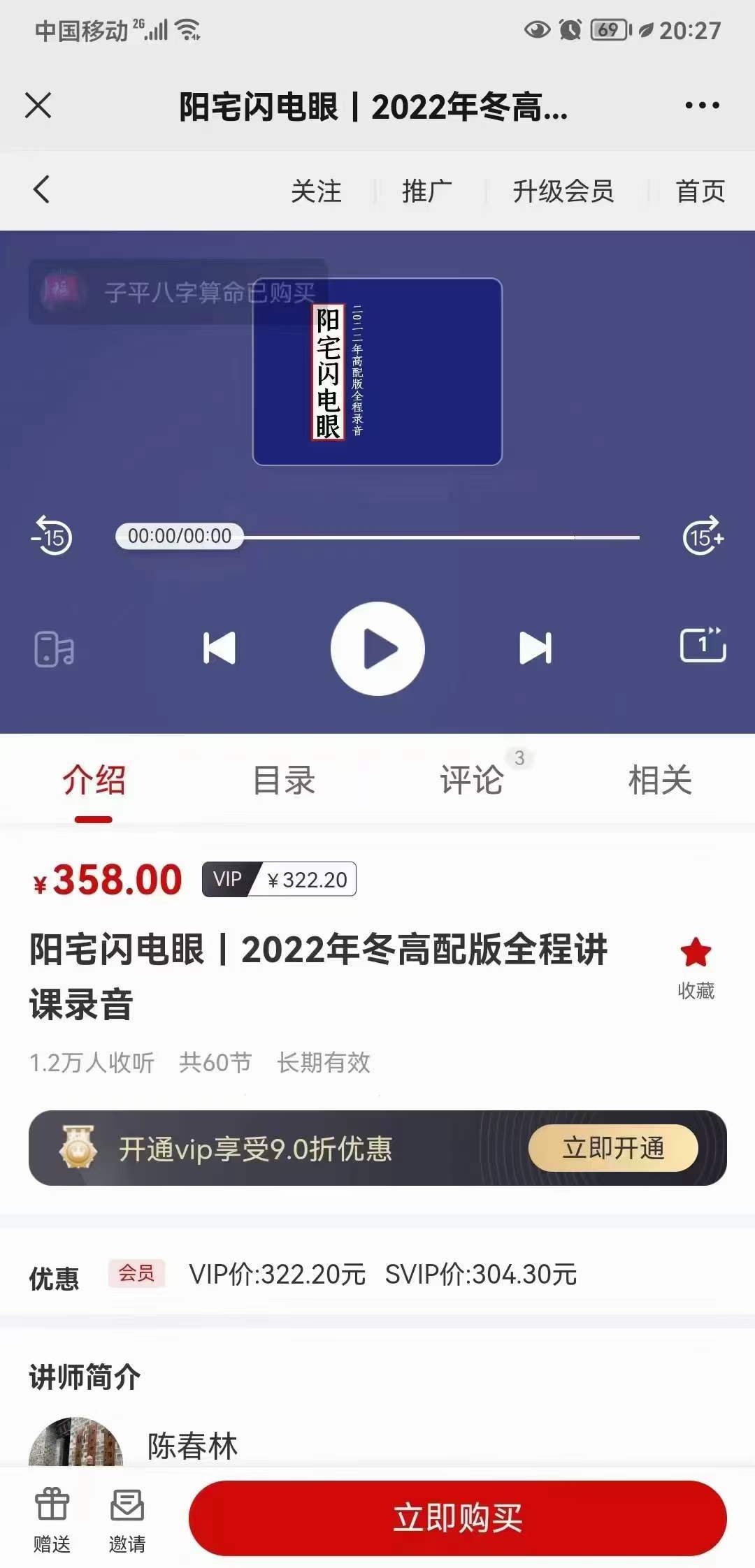Rewind playback 15 seconds
Screen dimensions: 755x1568
[52, 537]
